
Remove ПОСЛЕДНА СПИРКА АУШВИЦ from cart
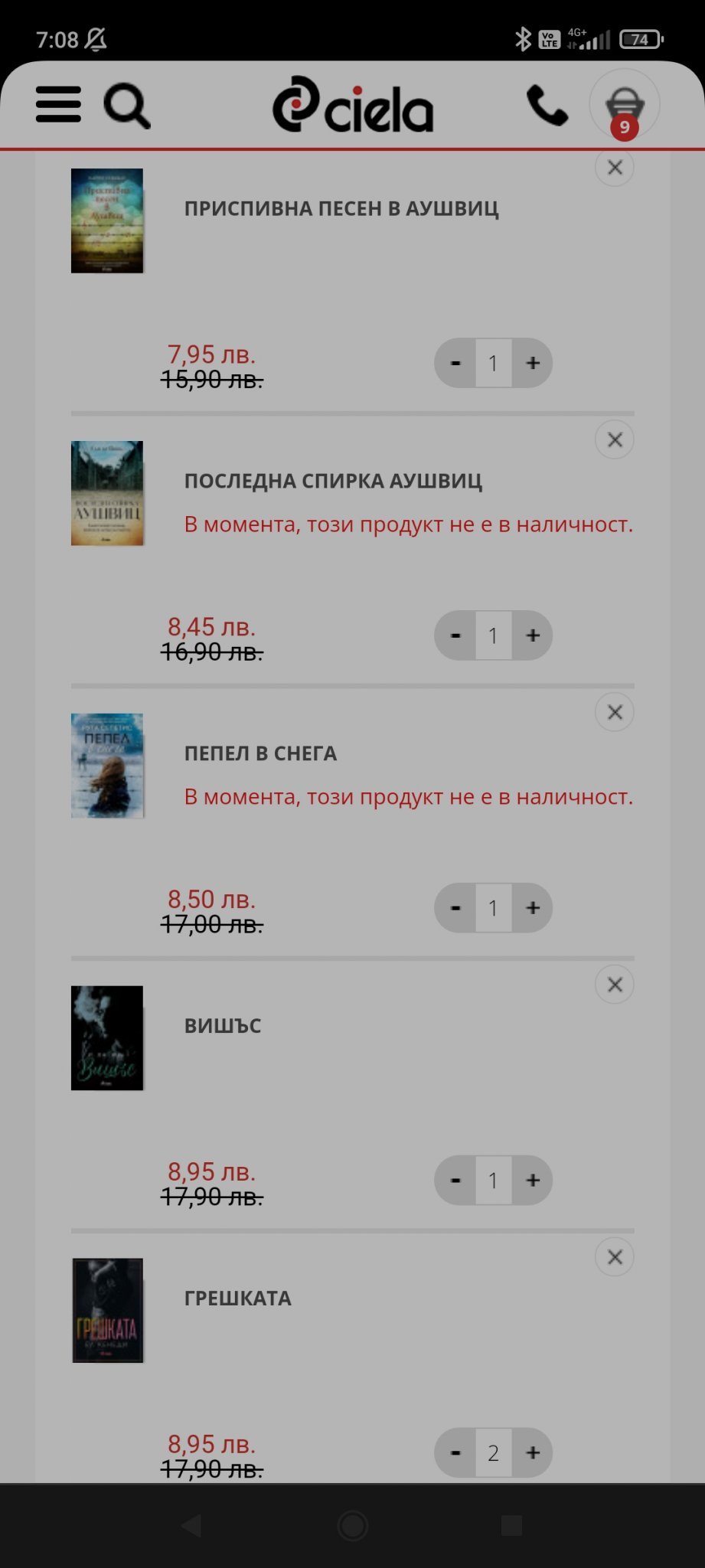point(614,440)
